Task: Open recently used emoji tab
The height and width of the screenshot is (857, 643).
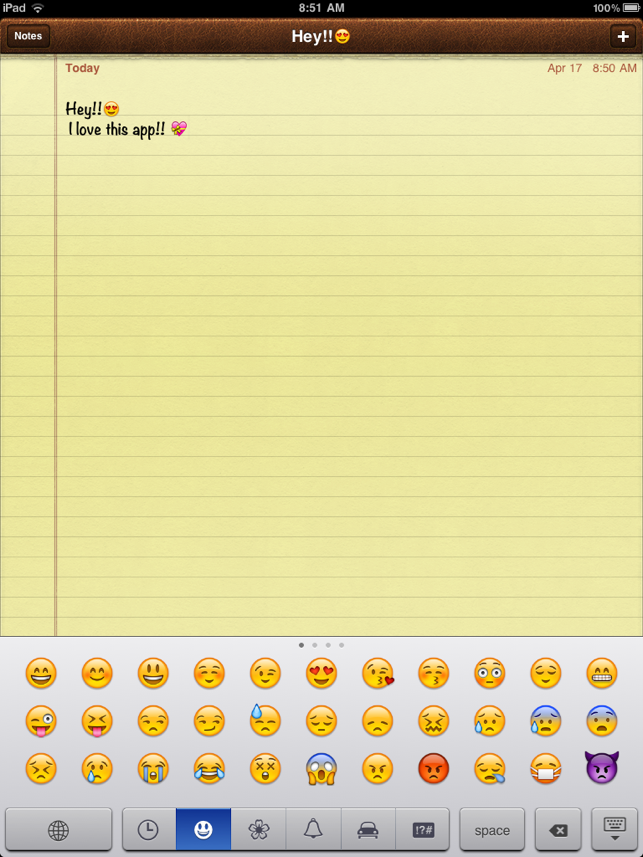Action: [x=148, y=830]
